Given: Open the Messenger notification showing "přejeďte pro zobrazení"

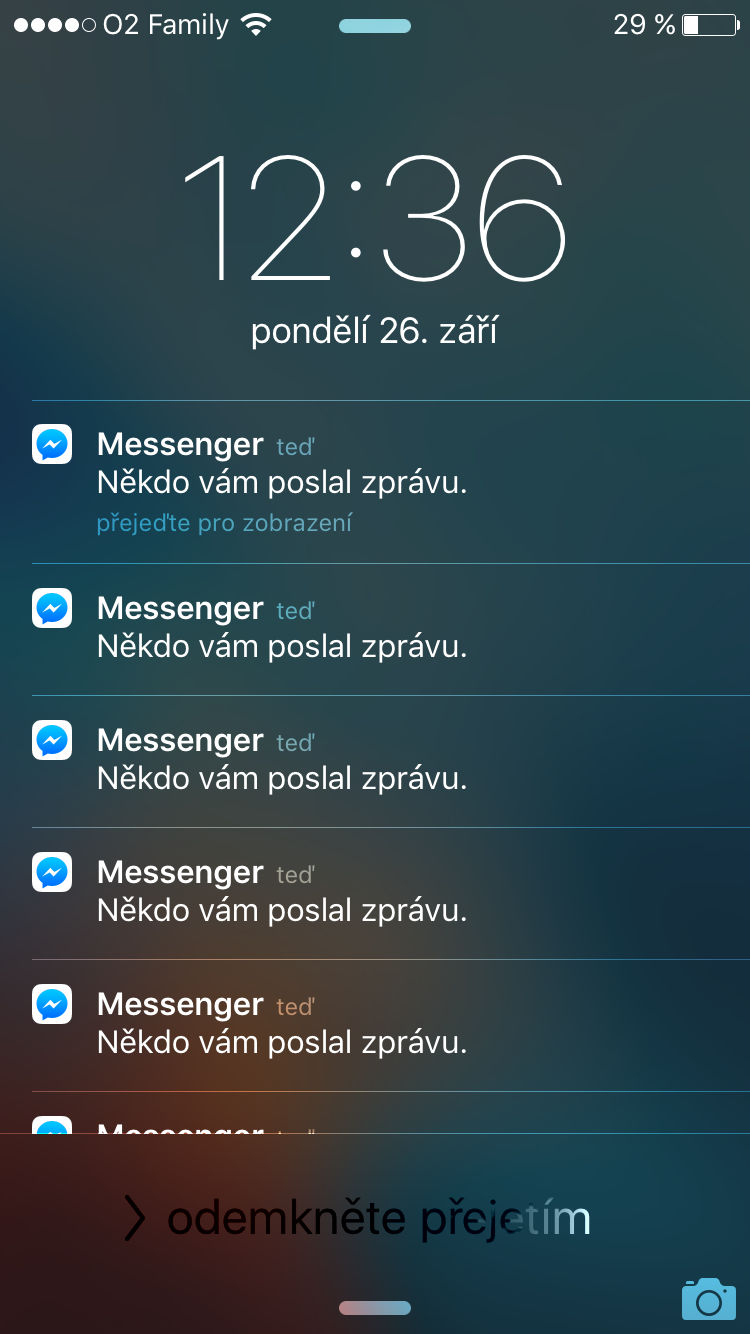Looking at the screenshot, I should [x=282, y=482].
